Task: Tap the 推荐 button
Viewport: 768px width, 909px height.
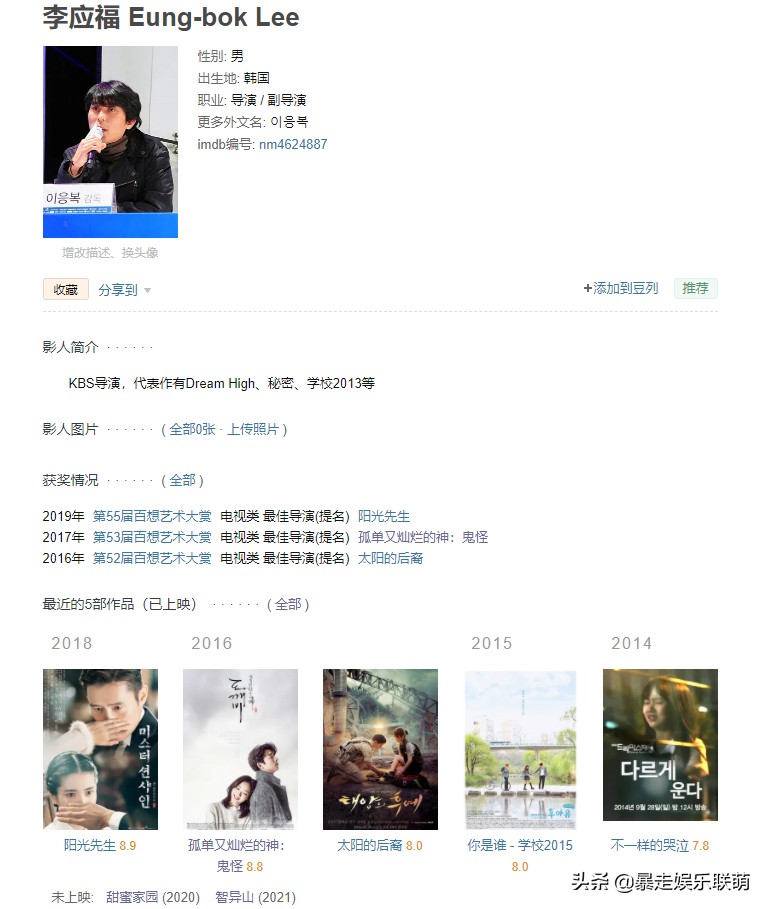Action: pyautogui.click(x=695, y=288)
